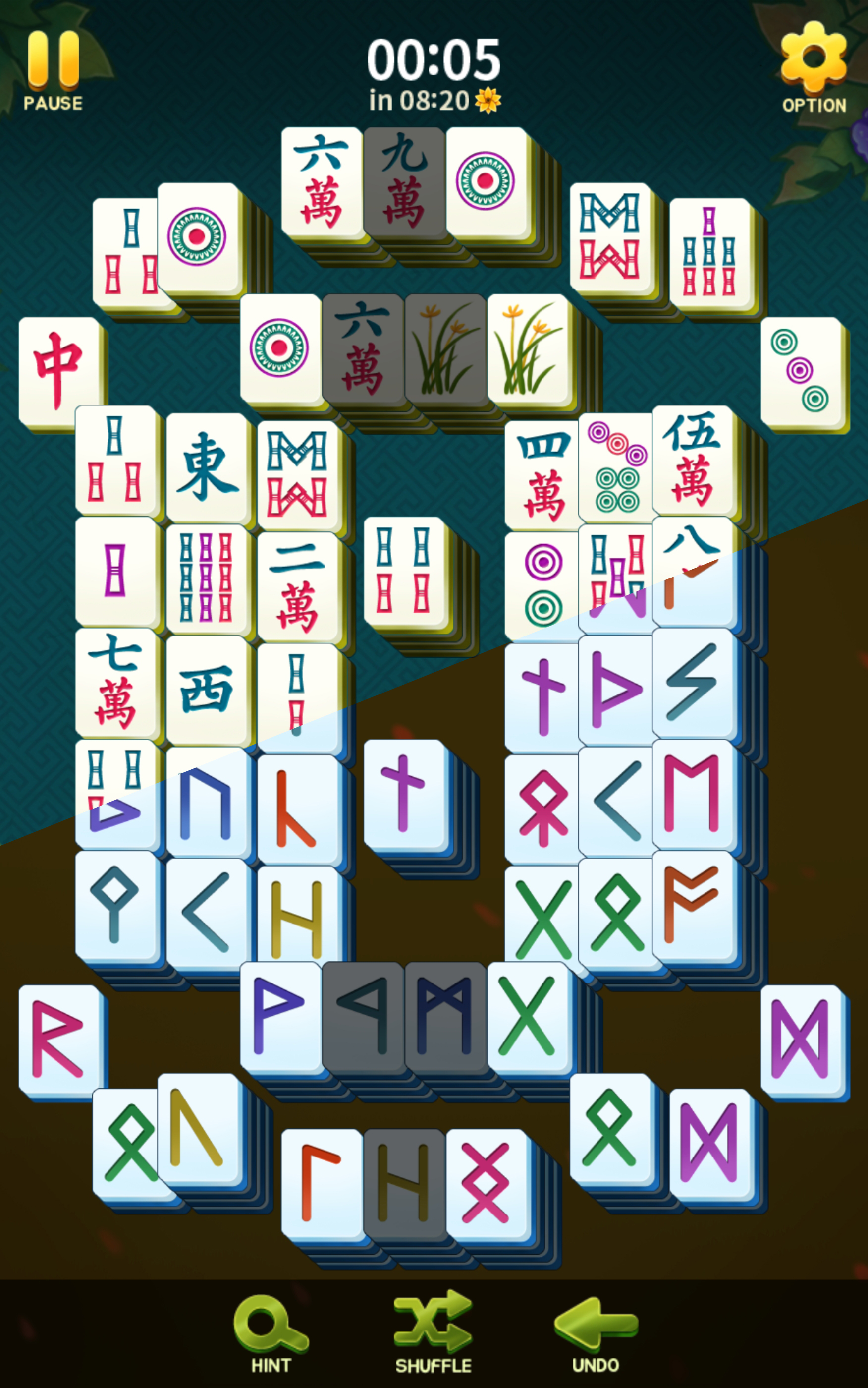Open the Option gear settings
868x1388 pixels.
tap(814, 66)
